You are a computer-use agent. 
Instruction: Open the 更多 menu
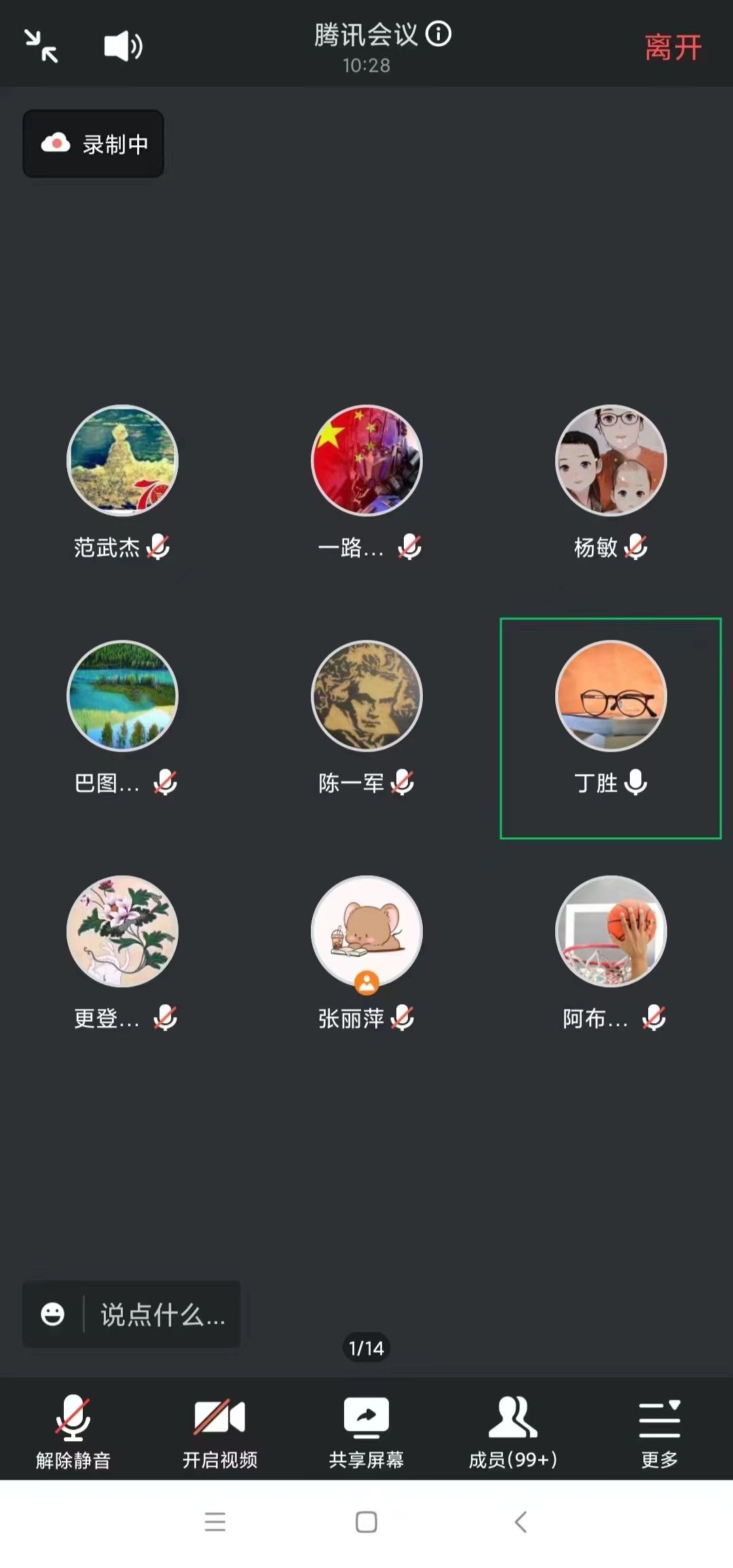pos(659,1430)
